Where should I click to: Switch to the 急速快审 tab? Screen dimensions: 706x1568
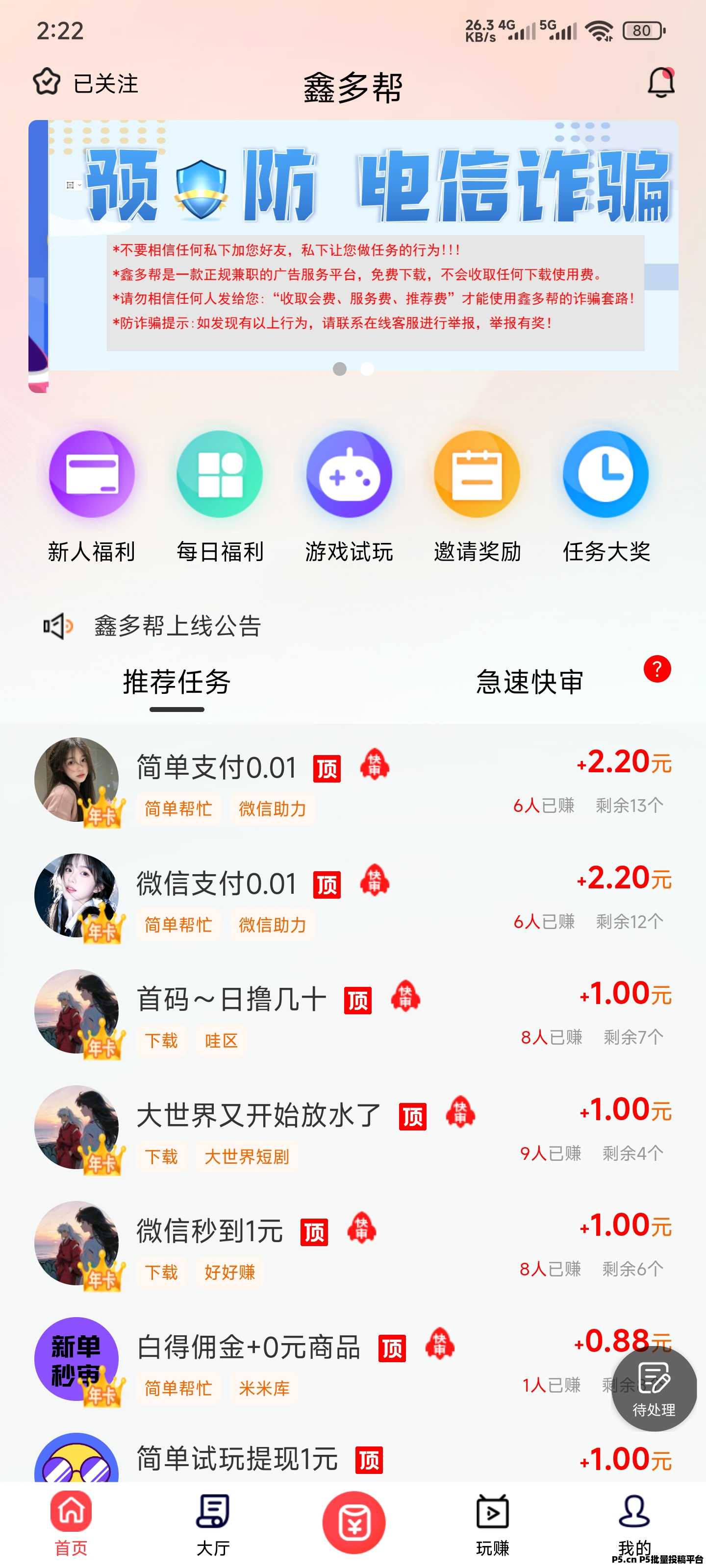coord(529,682)
